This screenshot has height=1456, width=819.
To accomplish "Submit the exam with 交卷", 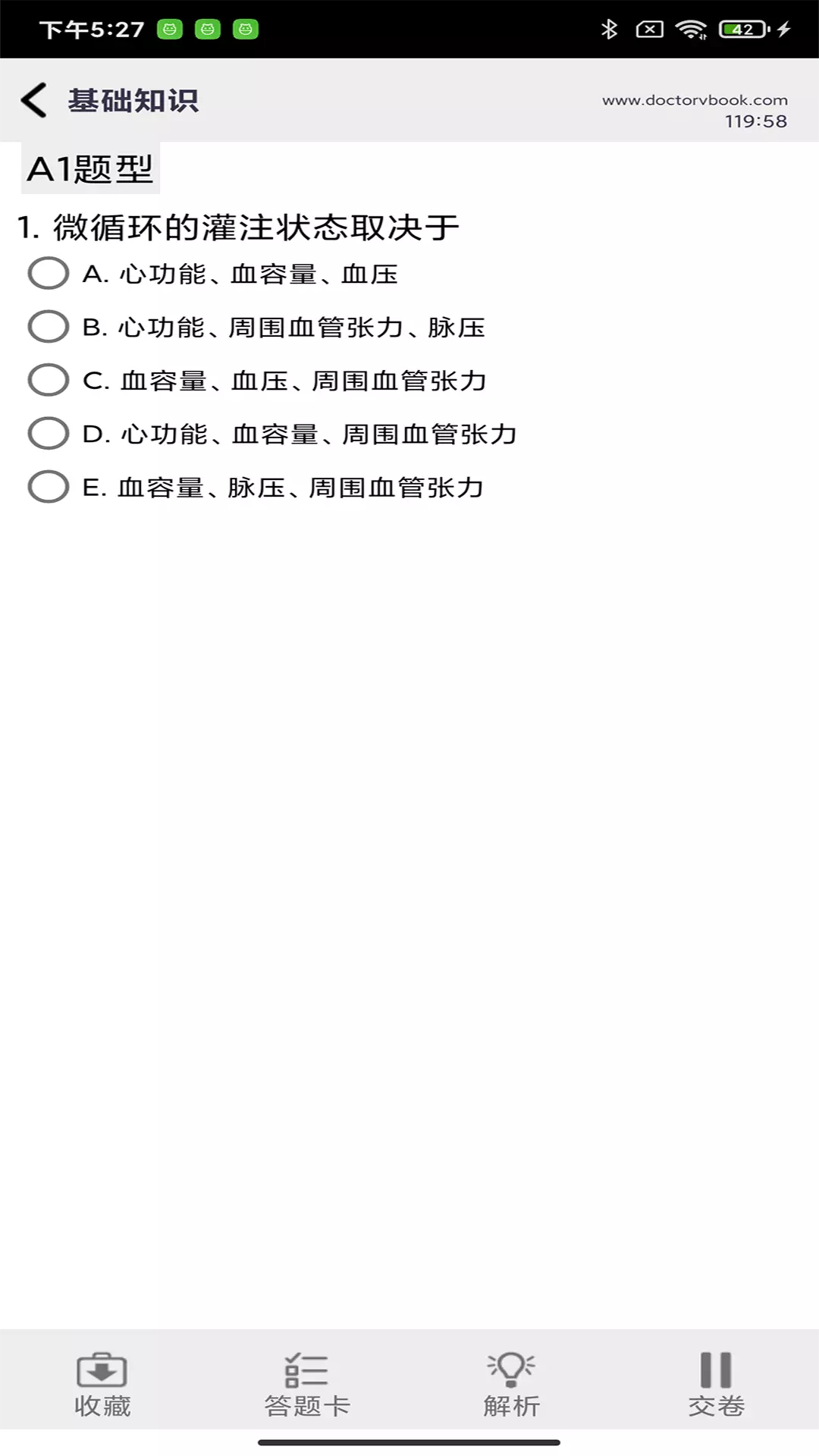I will pyautogui.click(x=717, y=1385).
